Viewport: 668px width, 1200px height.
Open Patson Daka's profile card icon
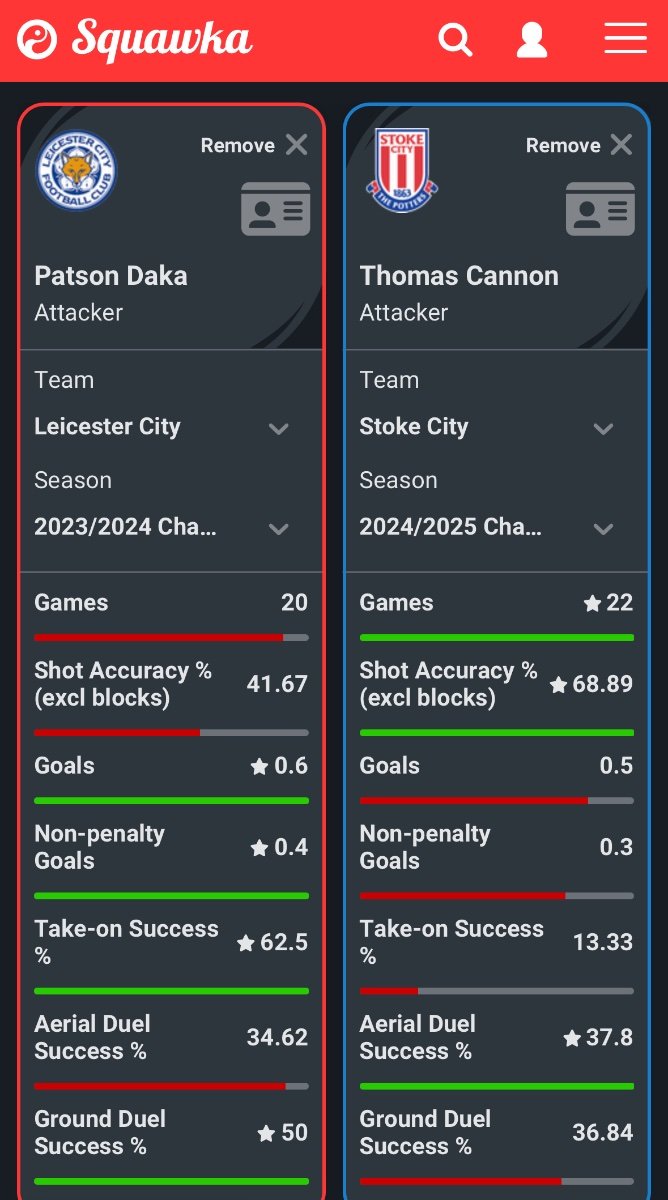point(275,209)
